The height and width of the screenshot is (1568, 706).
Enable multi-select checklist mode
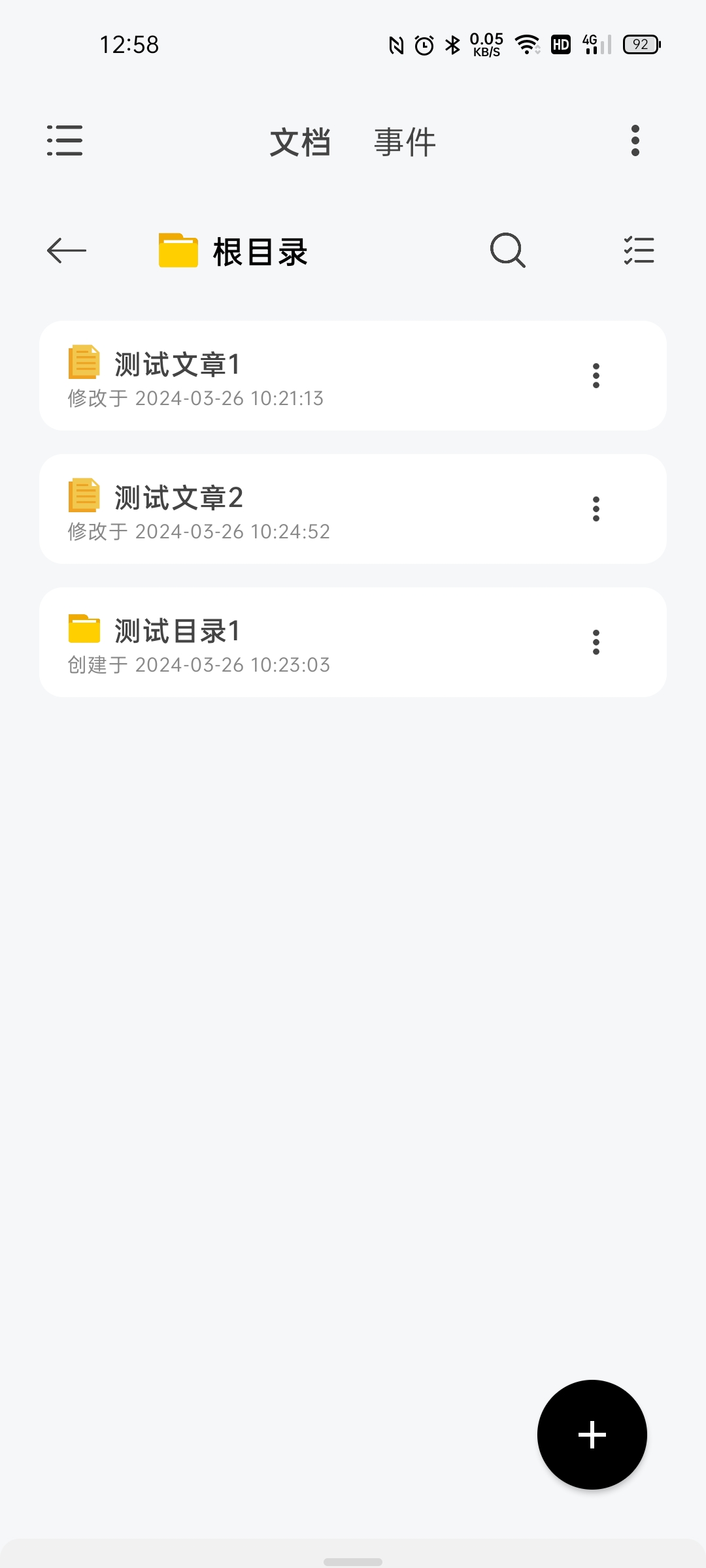click(639, 250)
